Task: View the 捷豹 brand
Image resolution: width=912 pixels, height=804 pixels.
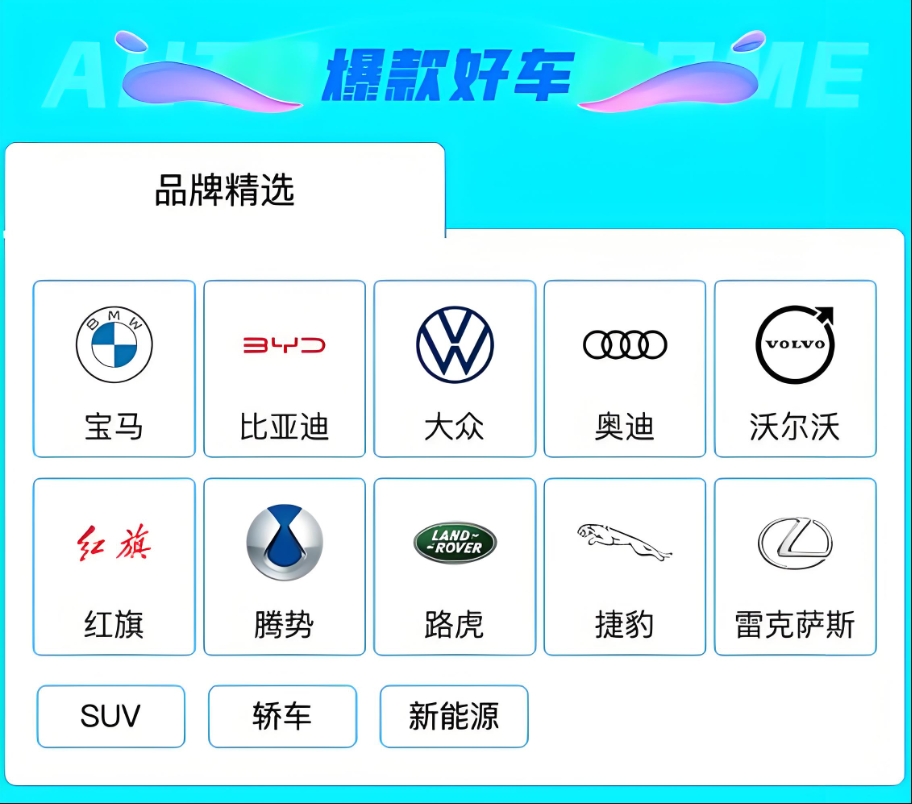Action: (x=624, y=567)
